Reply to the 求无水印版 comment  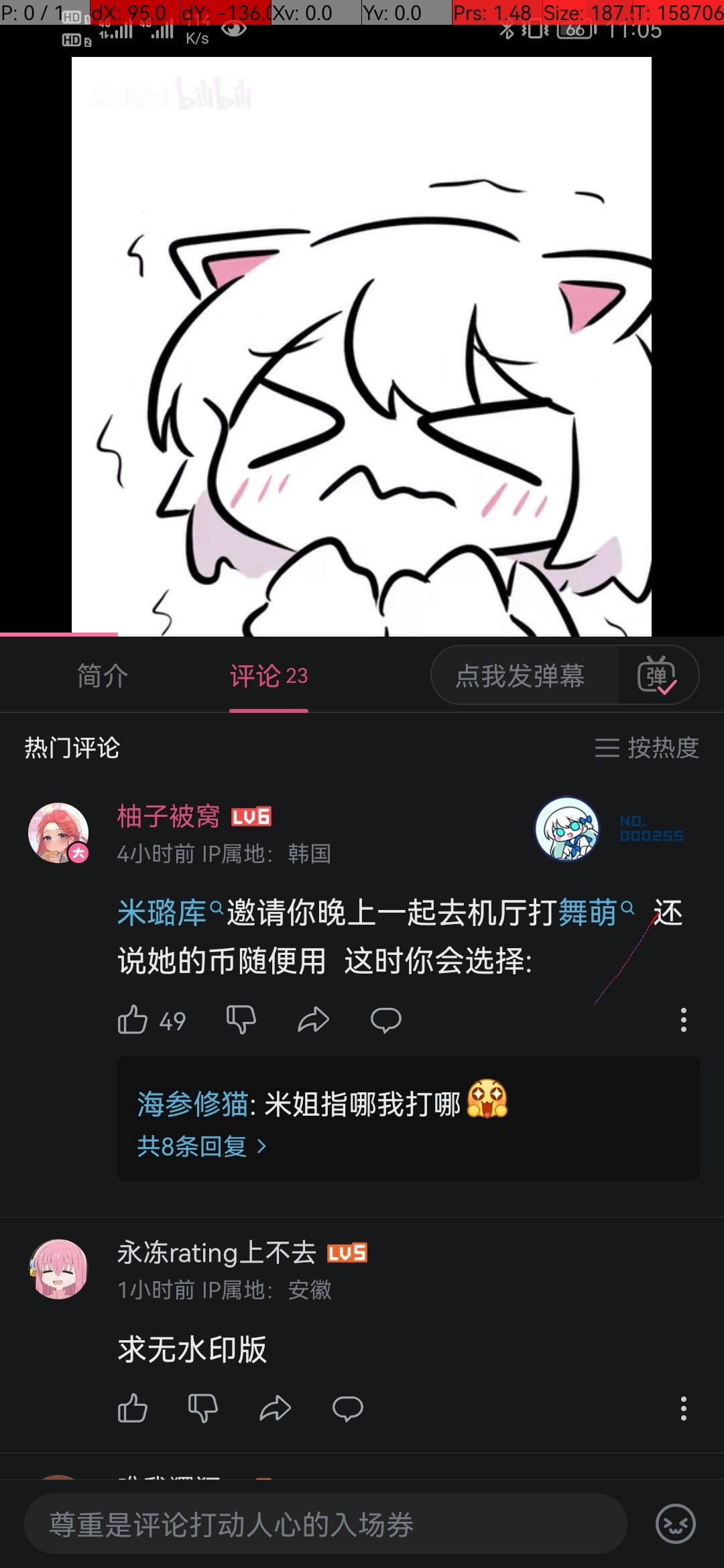point(347,1409)
